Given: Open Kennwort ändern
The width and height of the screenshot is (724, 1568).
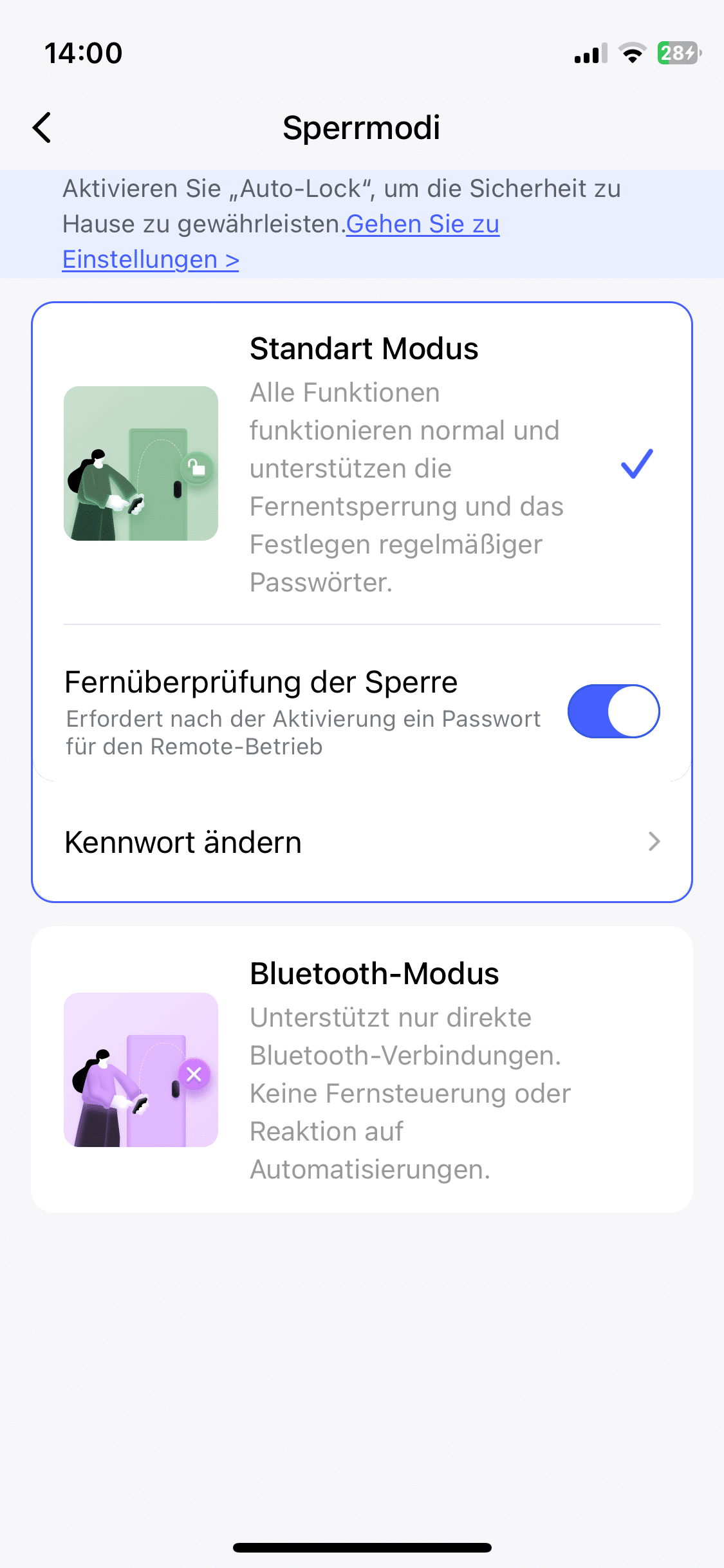Looking at the screenshot, I should coord(362,842).
